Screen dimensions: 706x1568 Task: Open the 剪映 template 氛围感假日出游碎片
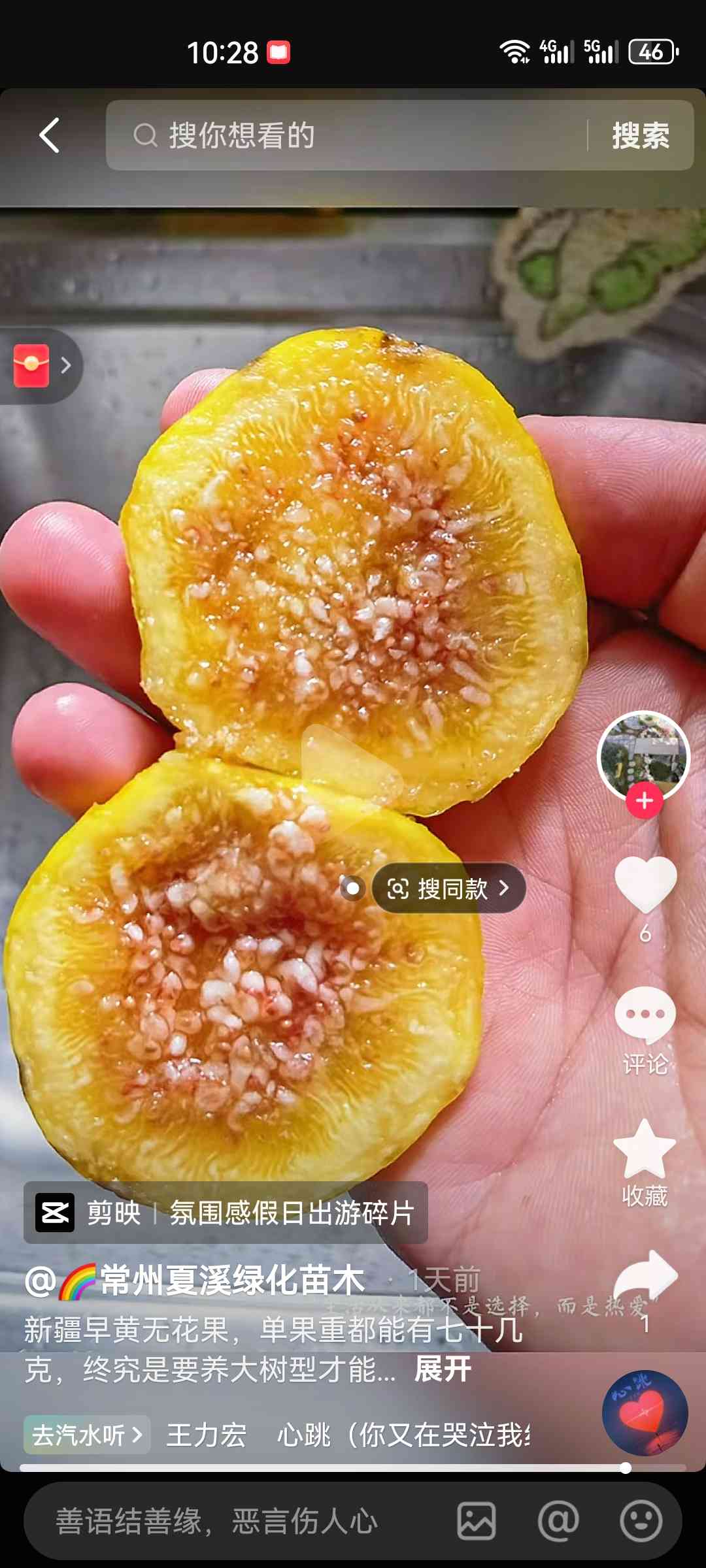226,1213
